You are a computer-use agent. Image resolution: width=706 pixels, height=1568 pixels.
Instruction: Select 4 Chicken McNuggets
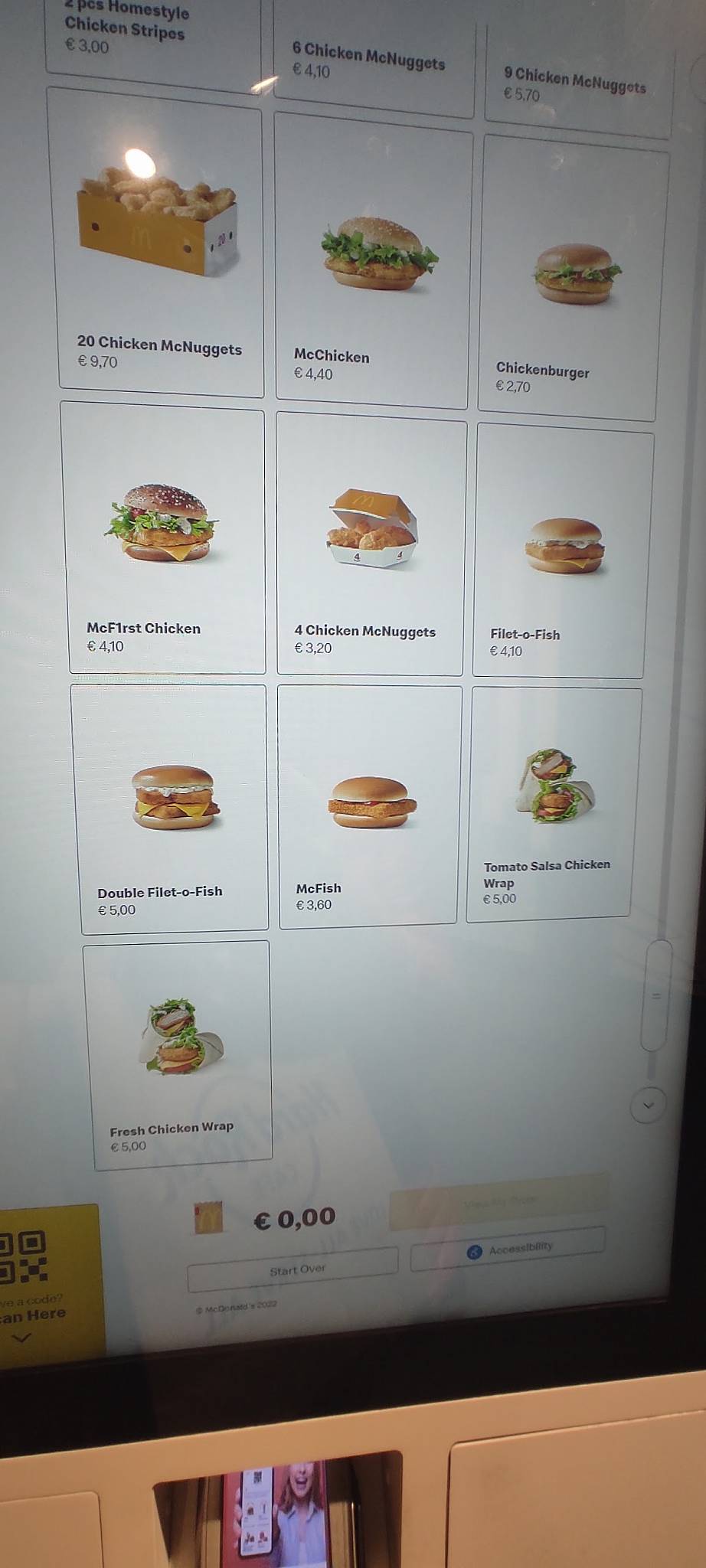[370, 544]
